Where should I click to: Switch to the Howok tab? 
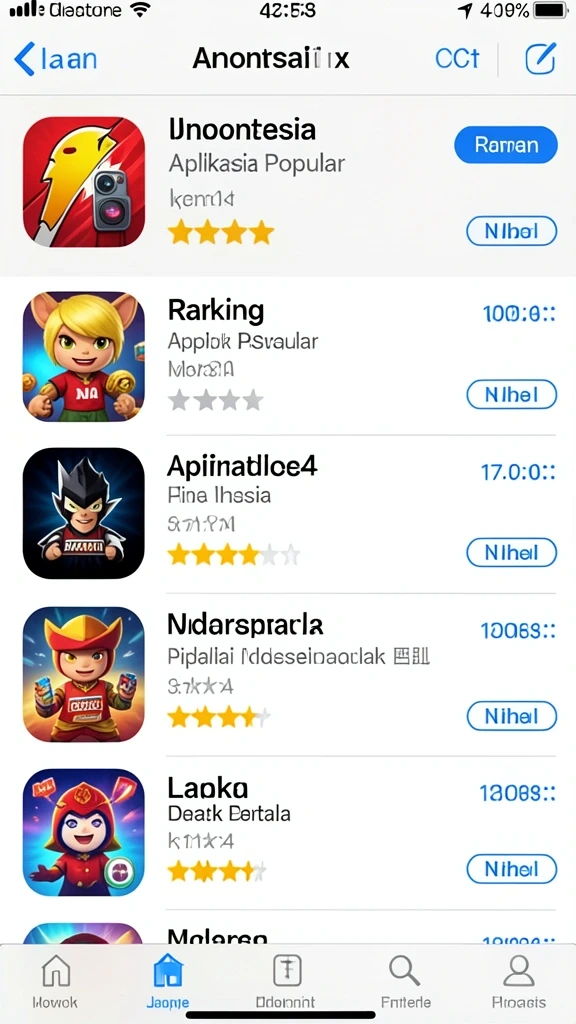pos(56,981)
